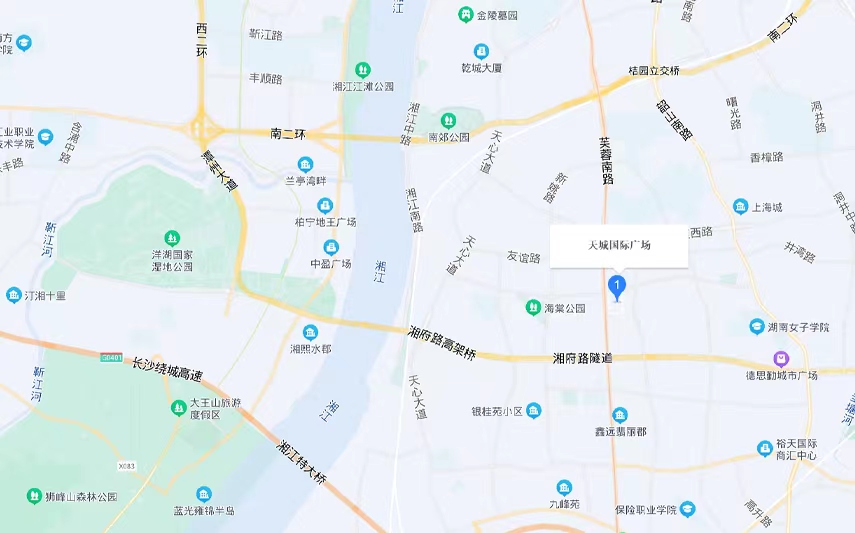855x533 pixels.
Task: Select the 乾城大厦 building marker
Action: pyautogui.click(x=482, y=51)
